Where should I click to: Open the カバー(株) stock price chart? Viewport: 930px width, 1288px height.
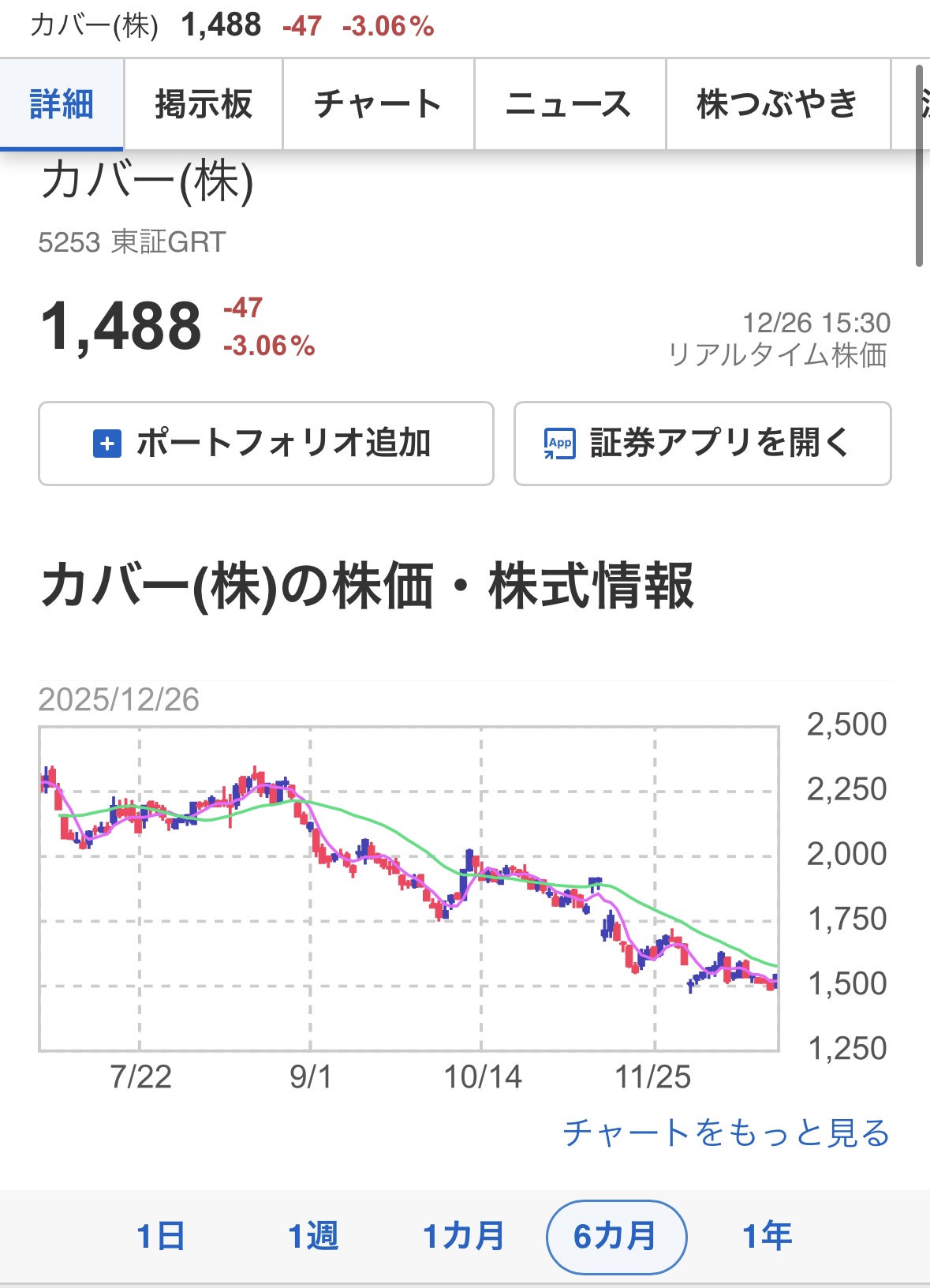tap(409, 889)
